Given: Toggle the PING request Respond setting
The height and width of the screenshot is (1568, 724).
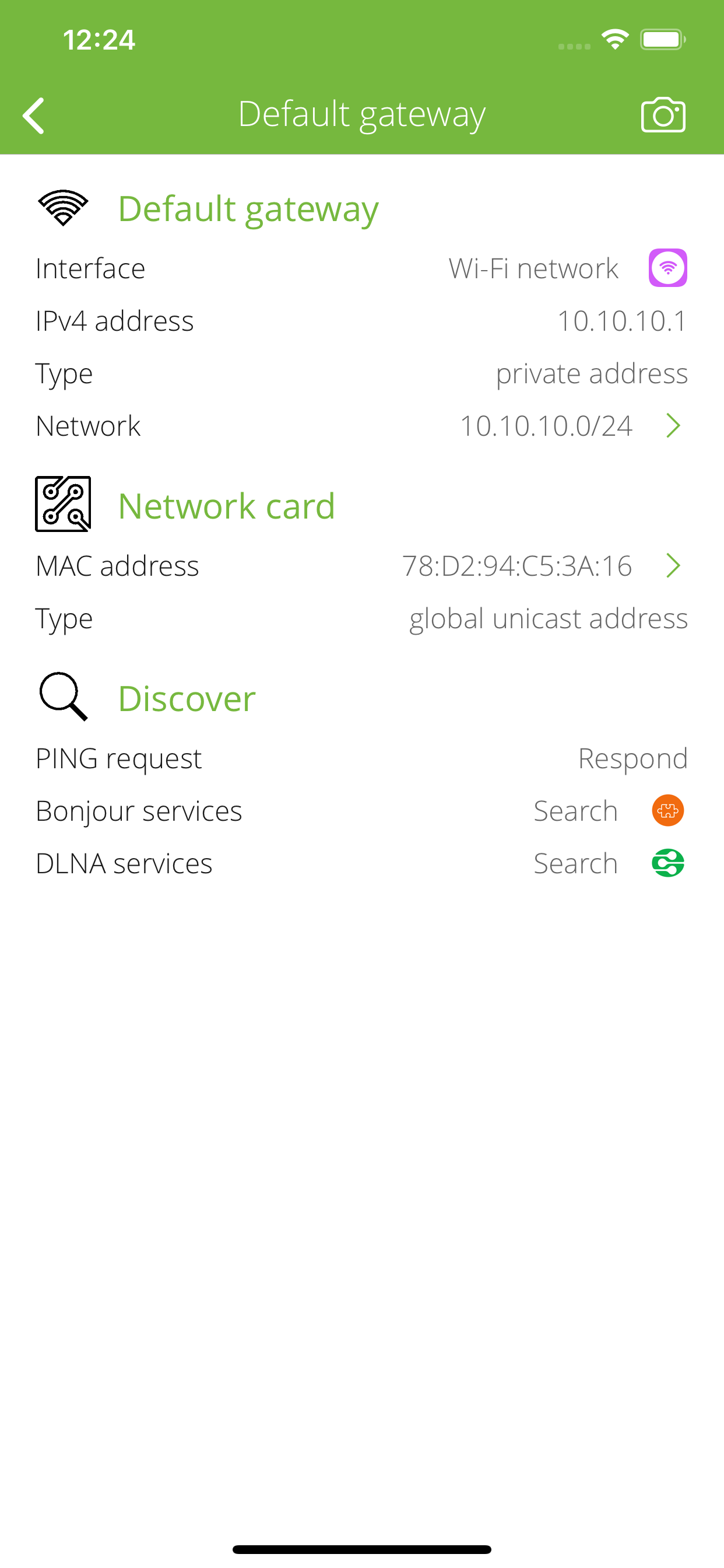Looking at the screenshot, I should click(x=632, y=758).
